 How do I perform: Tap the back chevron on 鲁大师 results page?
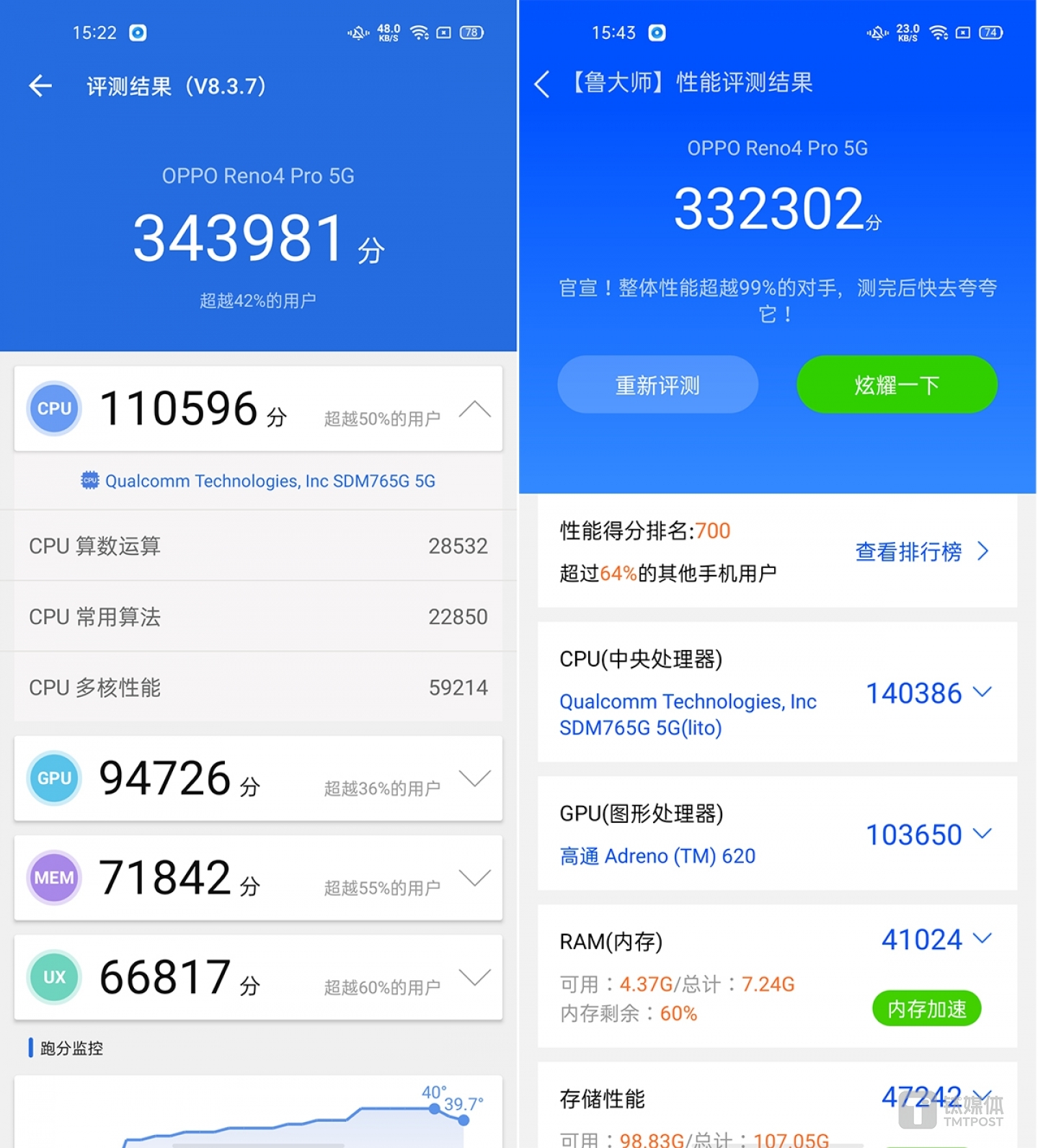542,84
